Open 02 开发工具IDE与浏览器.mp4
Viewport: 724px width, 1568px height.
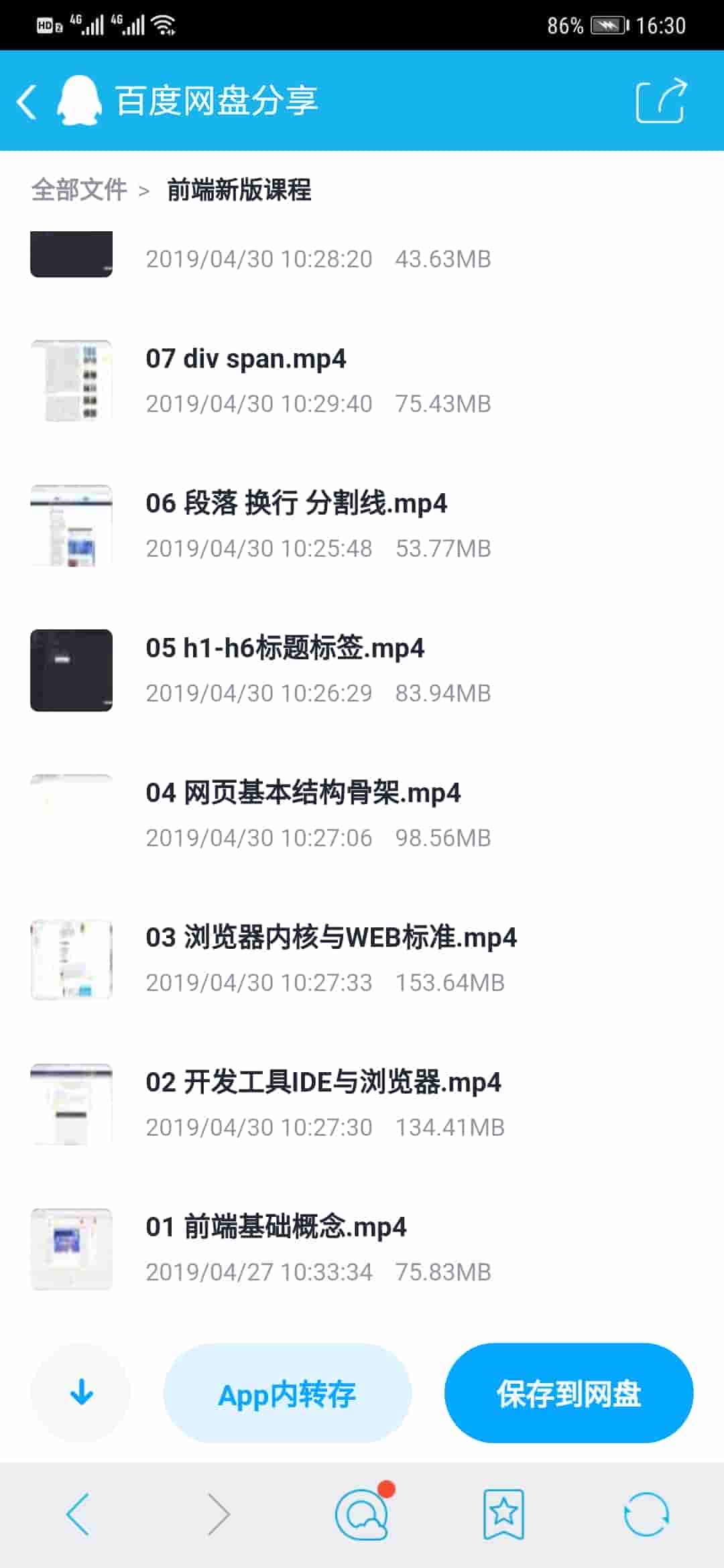click(323, 1083)
